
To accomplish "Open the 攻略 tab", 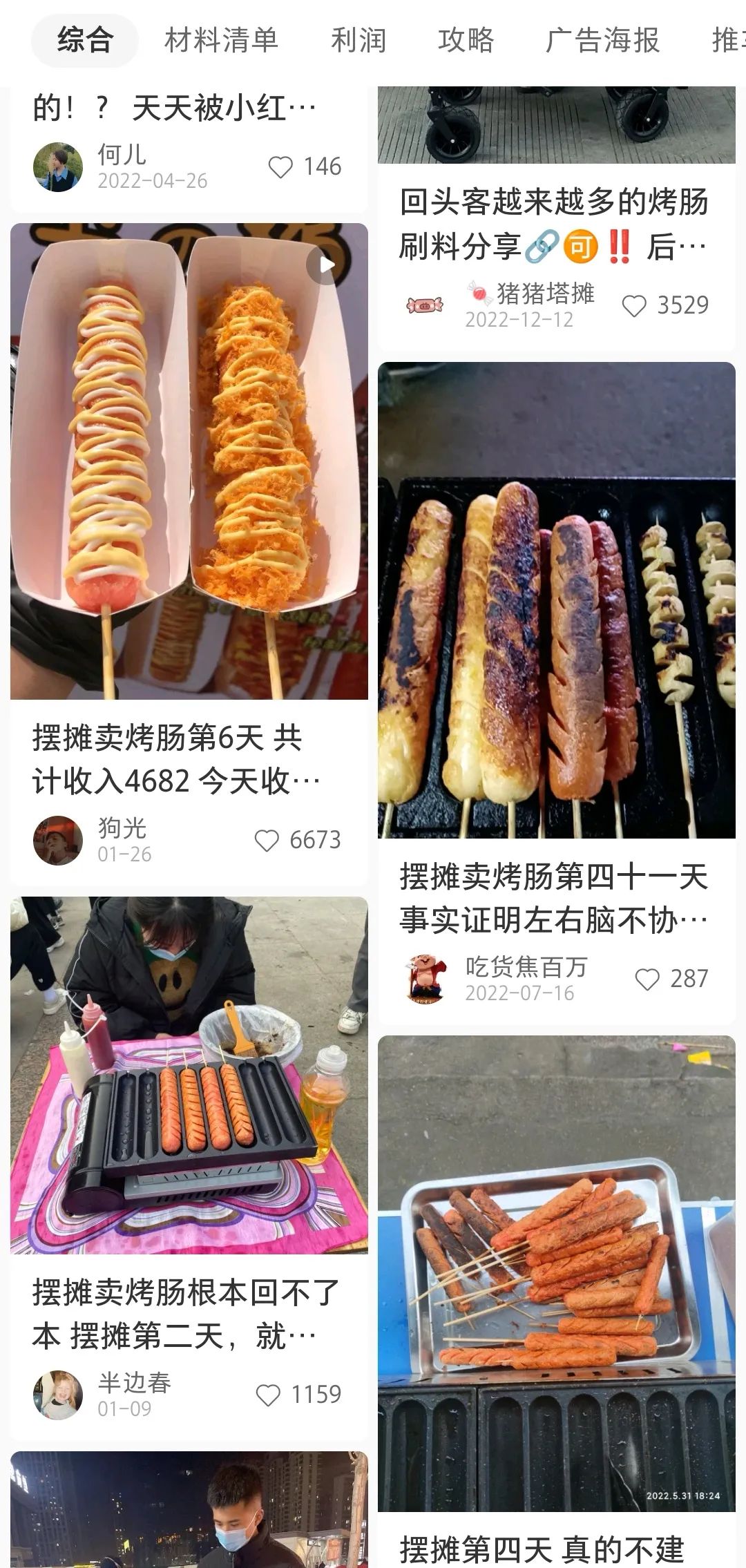I will coord(466,40).
